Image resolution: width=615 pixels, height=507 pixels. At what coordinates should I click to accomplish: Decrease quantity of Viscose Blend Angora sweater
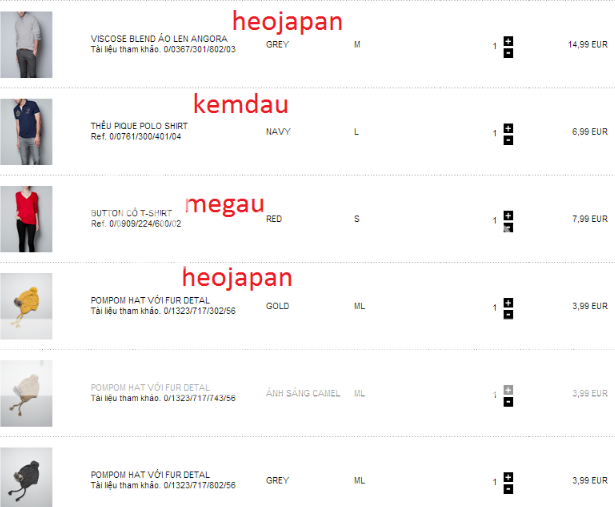click(x=508, y=52)
